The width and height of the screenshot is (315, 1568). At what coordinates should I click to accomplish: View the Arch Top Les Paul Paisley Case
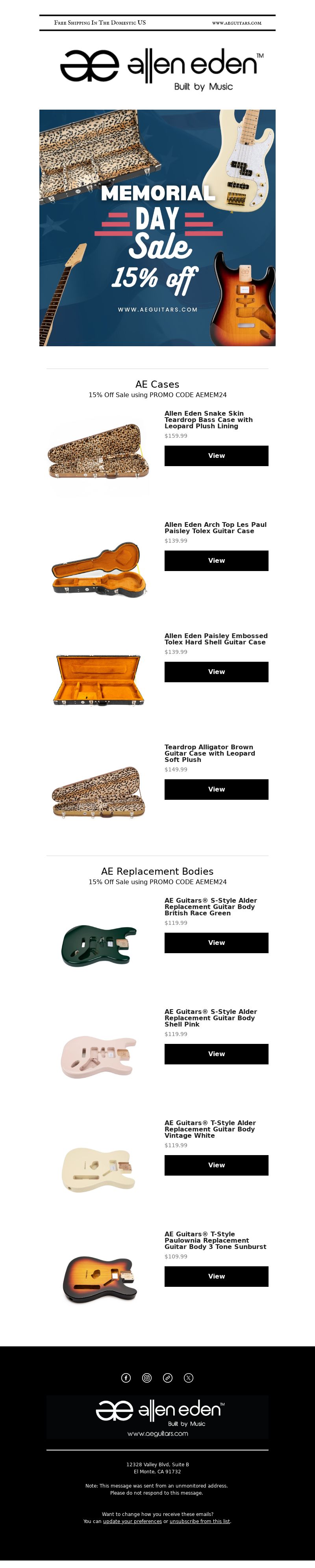(216, 561)
